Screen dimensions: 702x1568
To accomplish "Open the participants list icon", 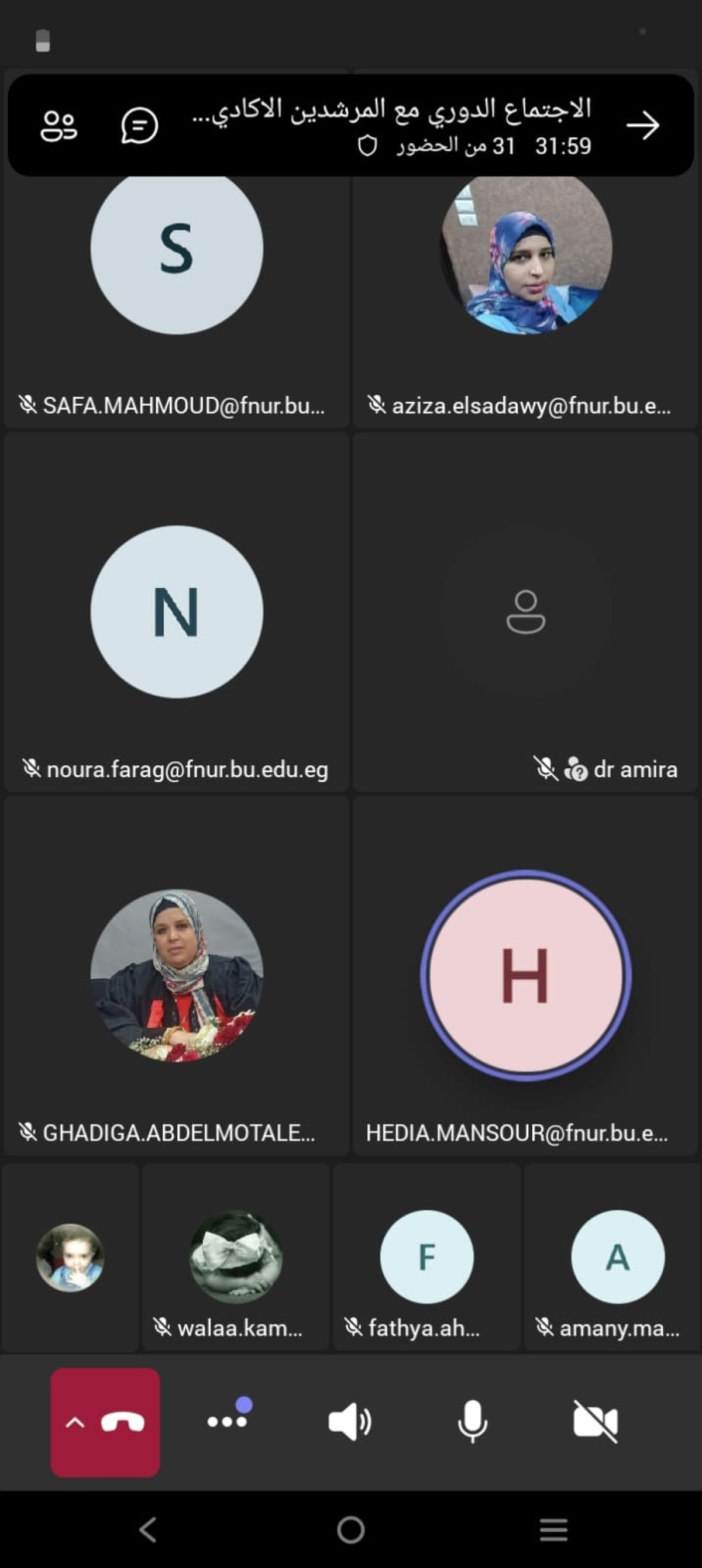I will [x=58, y=126].
